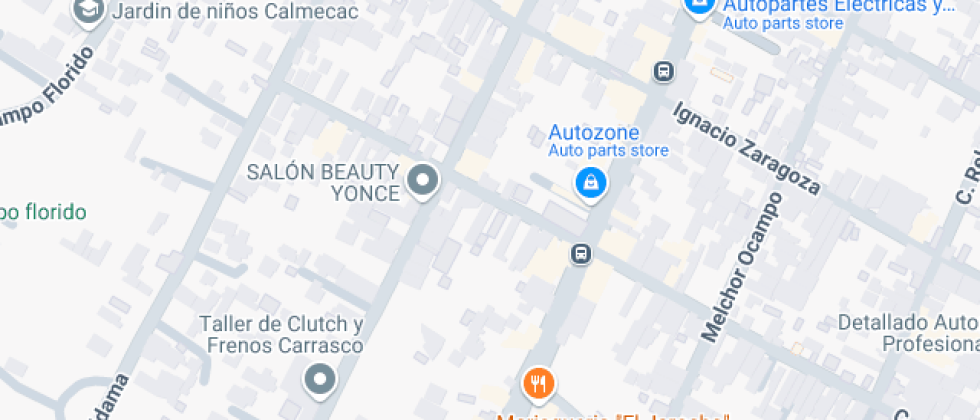The image size is (980, 420).
Task: Open the Autozone auto parts store pin
Action: 591,184
